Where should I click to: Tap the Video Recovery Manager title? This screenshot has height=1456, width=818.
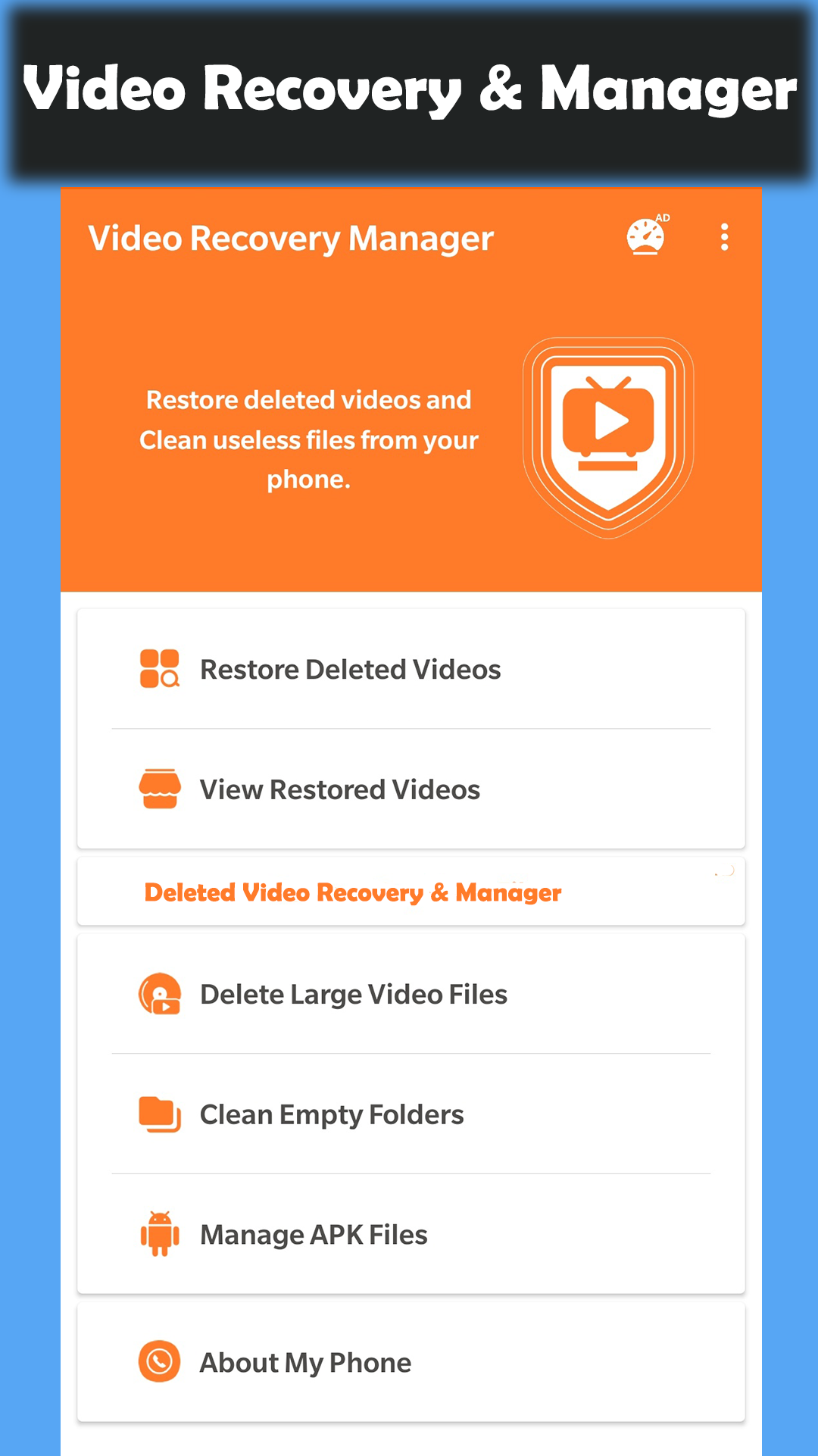(291, 237)
